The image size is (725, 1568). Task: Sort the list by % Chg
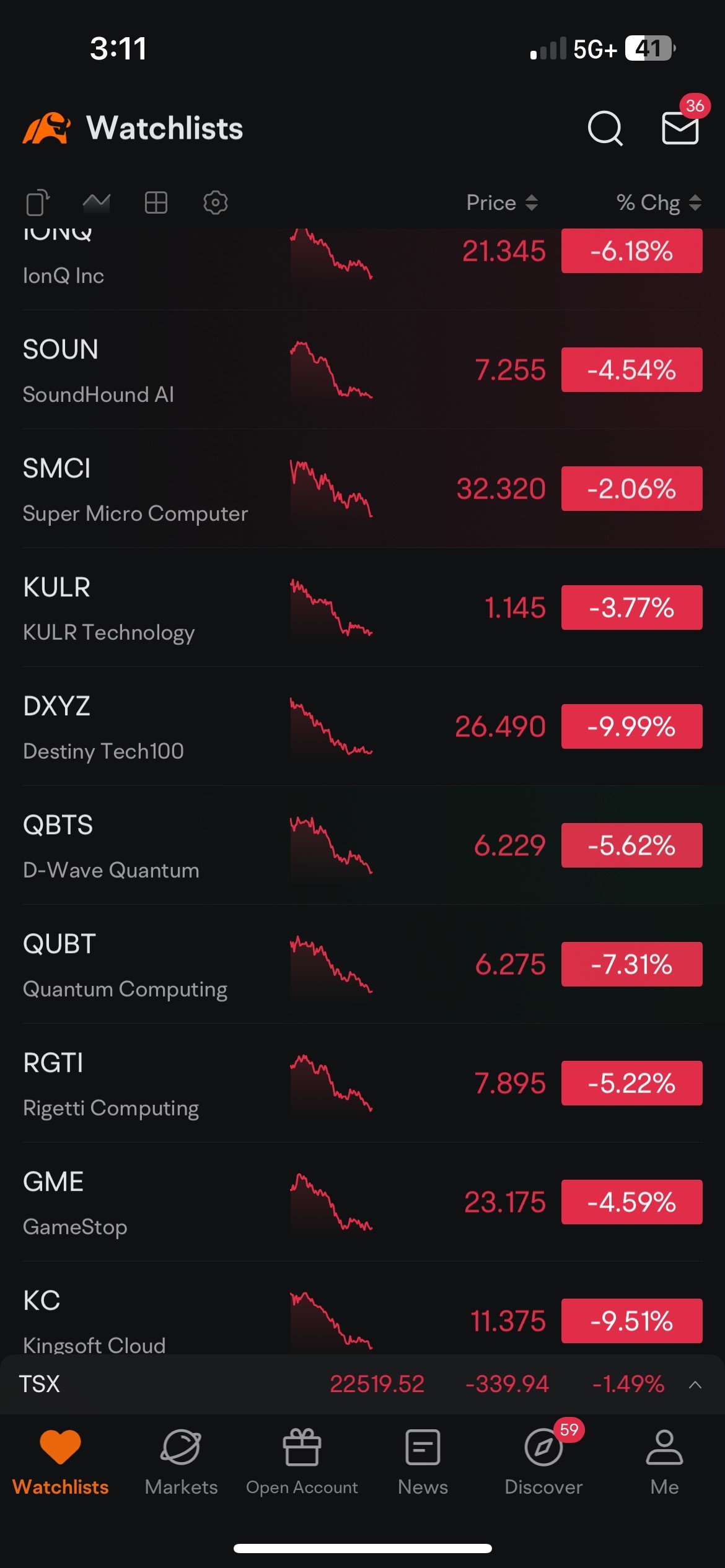(x=659, y=203)
